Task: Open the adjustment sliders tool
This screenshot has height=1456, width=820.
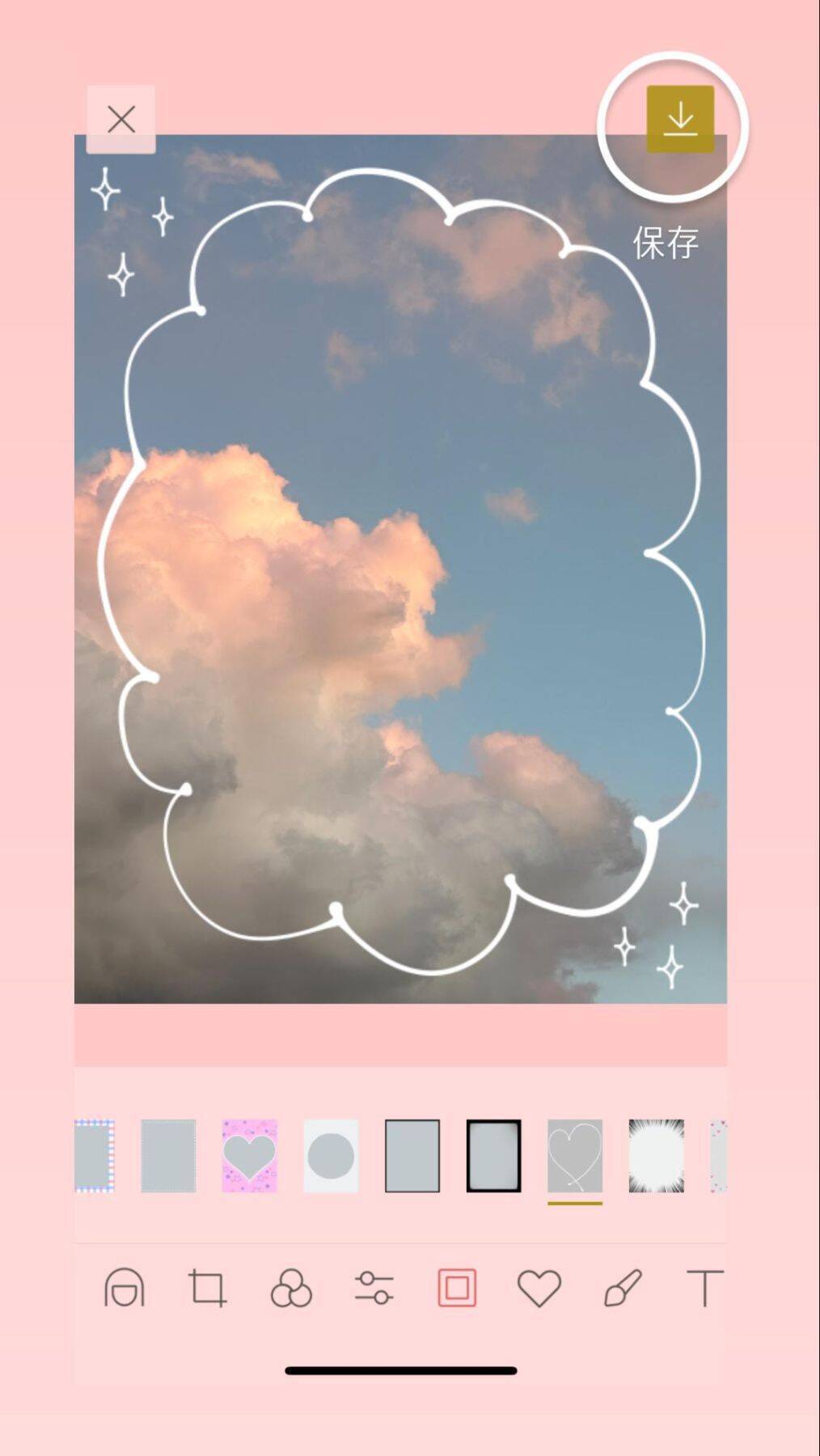Action: [374, 1288]
